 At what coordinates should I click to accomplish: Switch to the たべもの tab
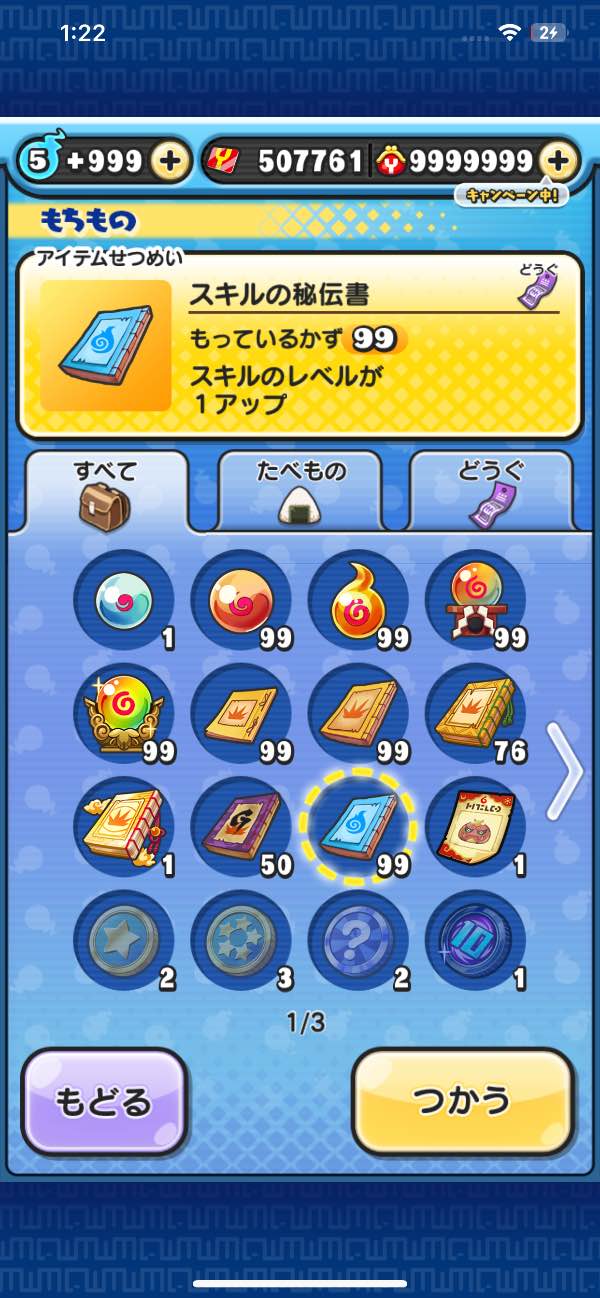tap(299, 490)
